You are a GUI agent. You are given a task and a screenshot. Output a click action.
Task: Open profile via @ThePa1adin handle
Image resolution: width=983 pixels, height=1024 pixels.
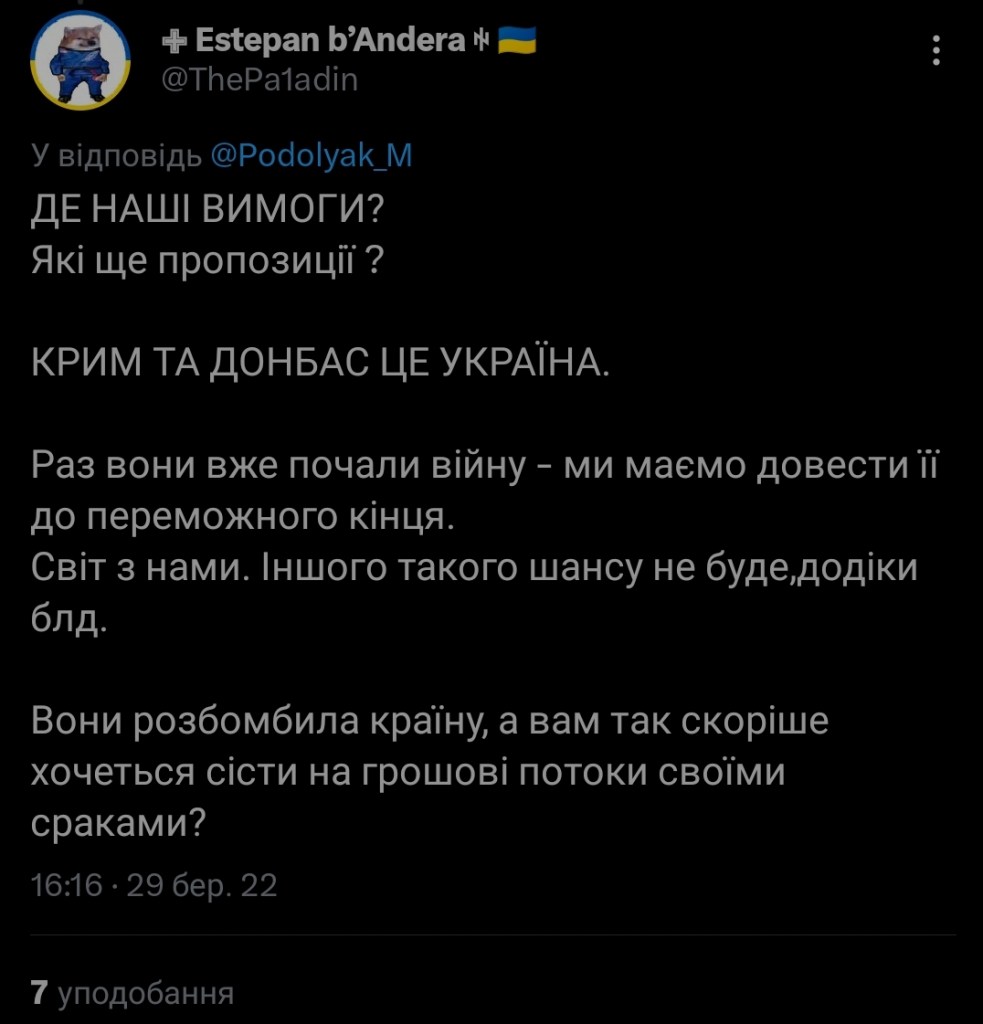[x=259, y=79]
